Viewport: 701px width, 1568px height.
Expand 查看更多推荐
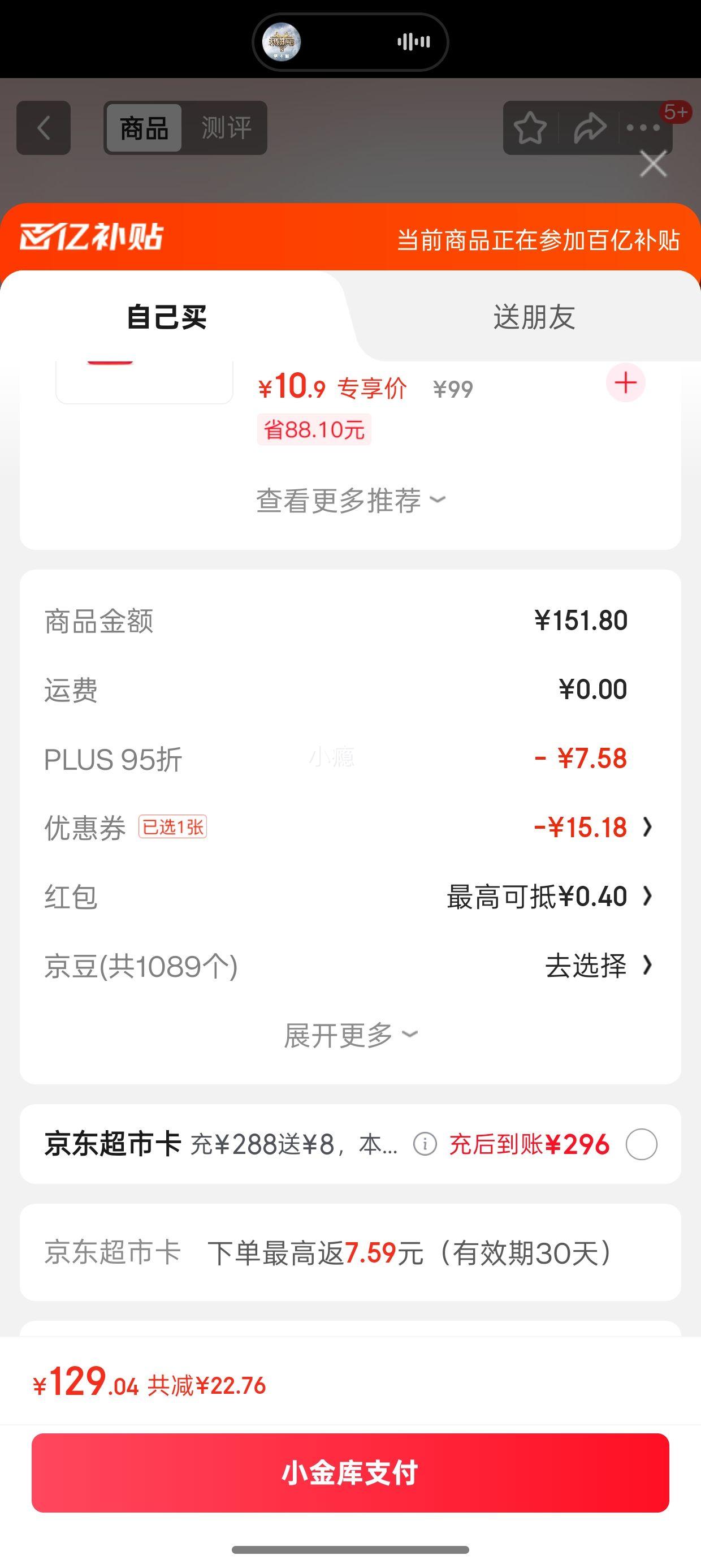pyautogui.click(x=350, y=501)
